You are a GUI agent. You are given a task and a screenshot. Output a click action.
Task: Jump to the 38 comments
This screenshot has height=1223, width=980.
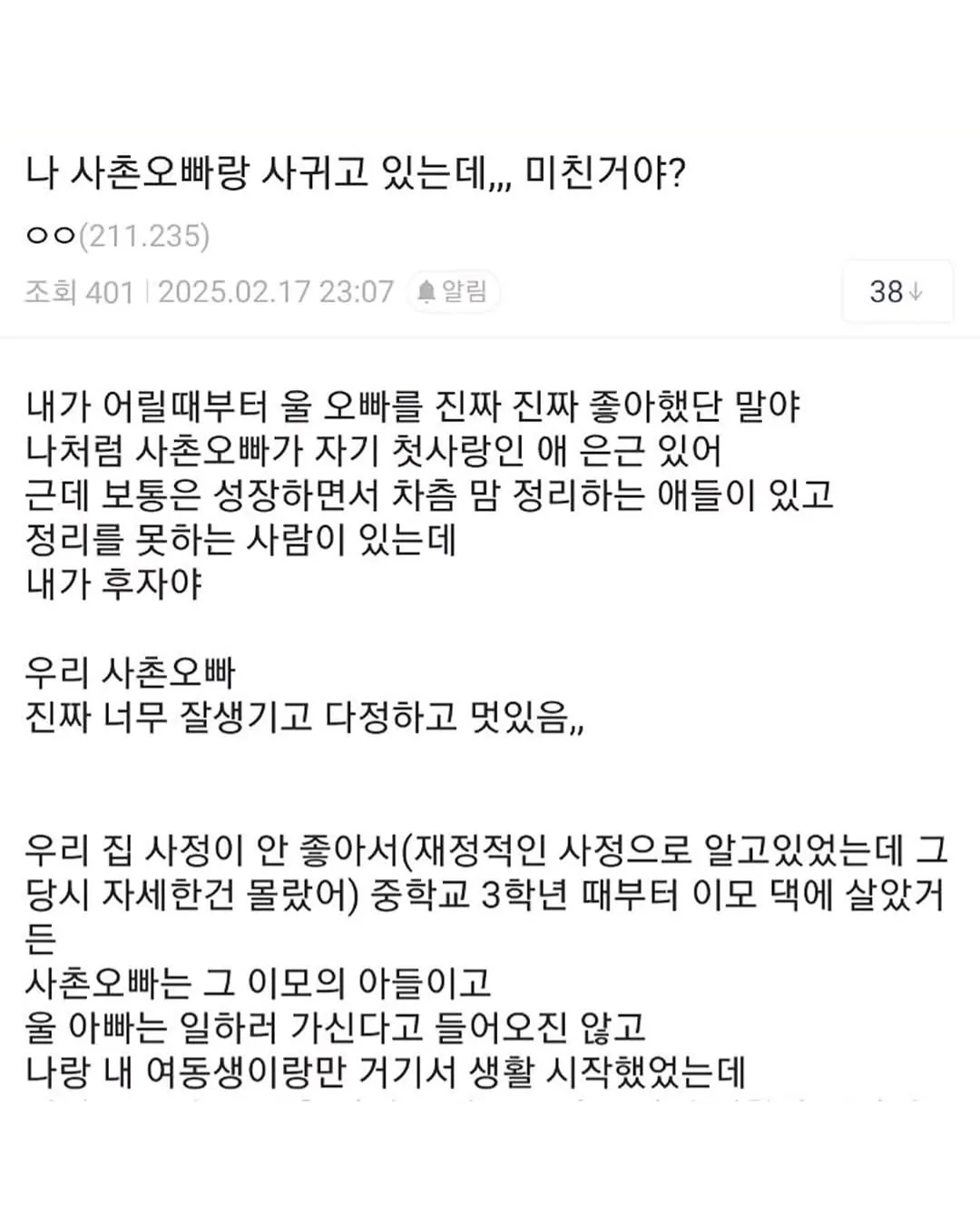pos(897,292)
